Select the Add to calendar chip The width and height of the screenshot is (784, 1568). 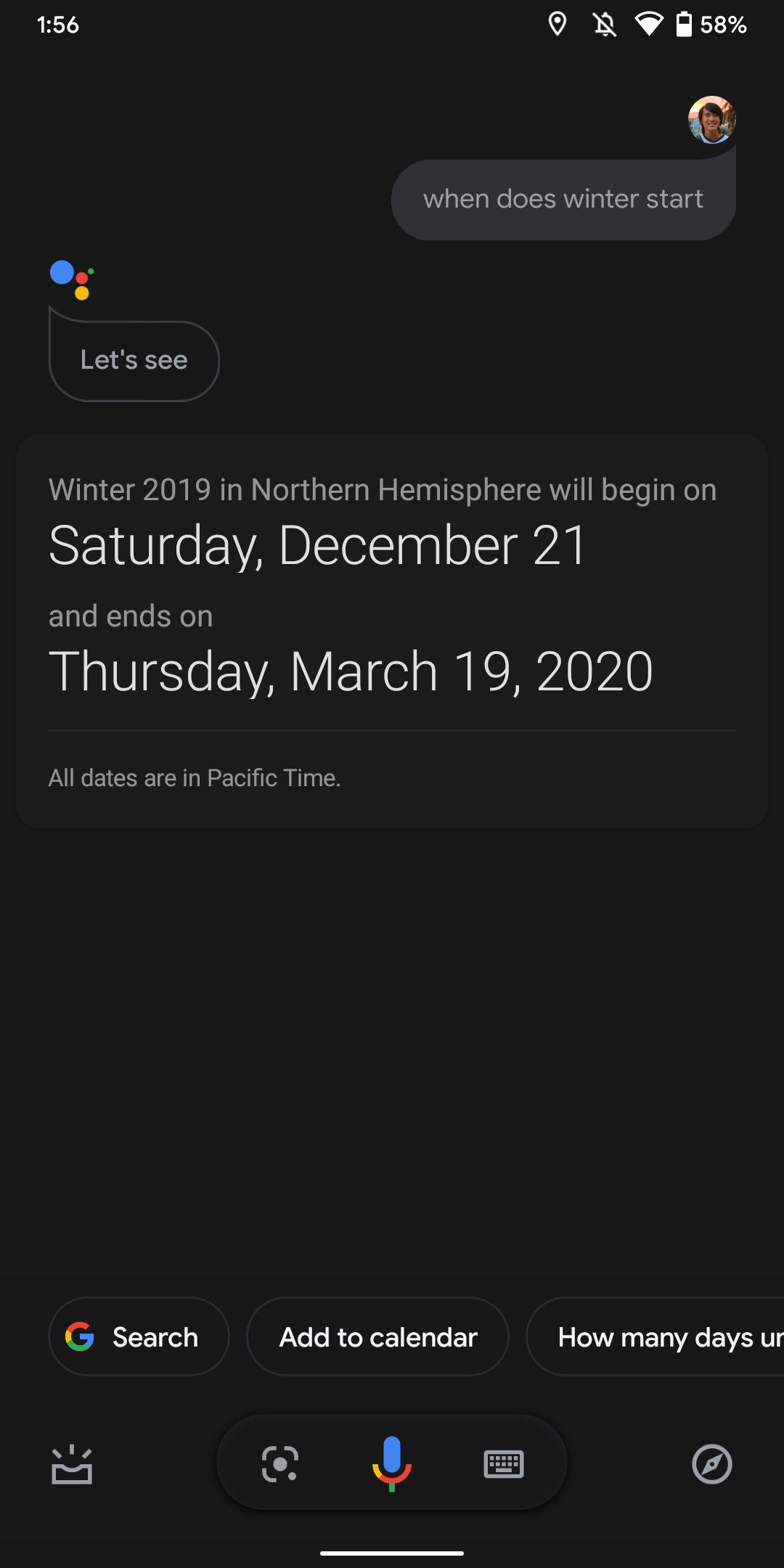(x=377, y=1336)
